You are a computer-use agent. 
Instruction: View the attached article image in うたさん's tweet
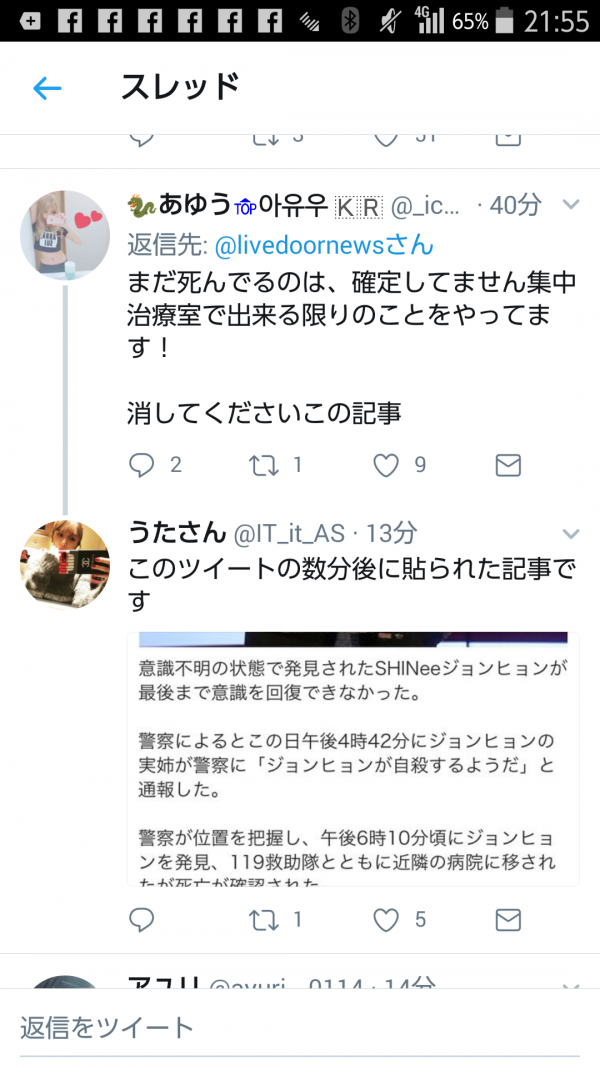click(353, 758)
